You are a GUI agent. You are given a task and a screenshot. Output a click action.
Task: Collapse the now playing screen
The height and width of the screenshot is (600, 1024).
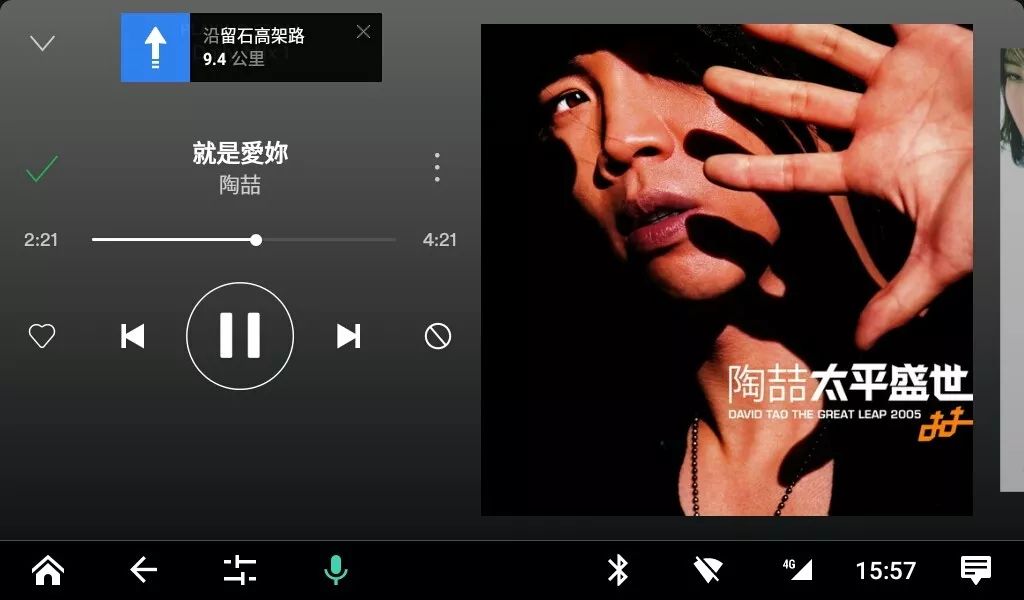(x=42, y=43)
